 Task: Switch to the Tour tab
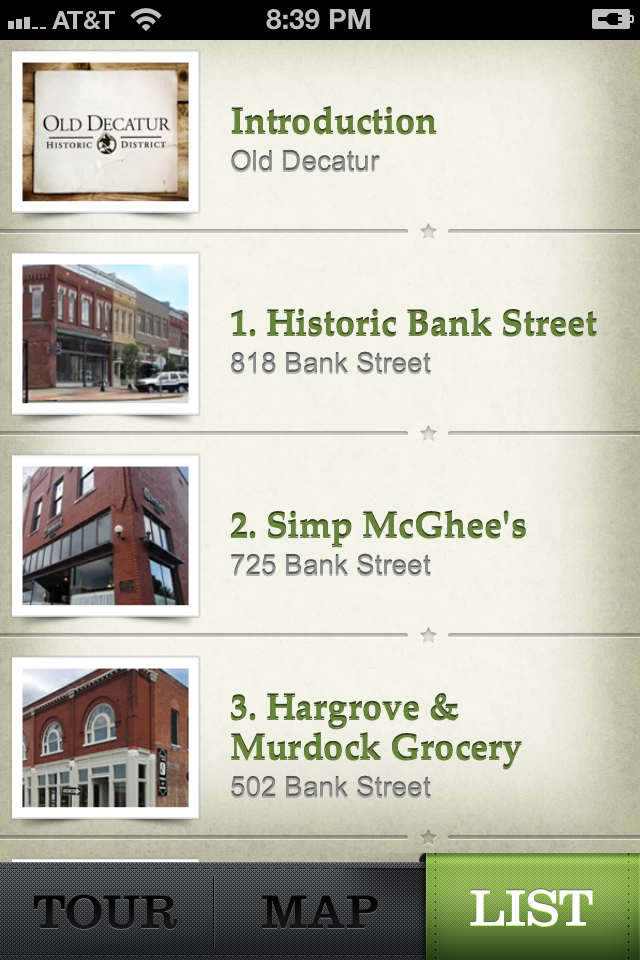(x=106, y=912)
